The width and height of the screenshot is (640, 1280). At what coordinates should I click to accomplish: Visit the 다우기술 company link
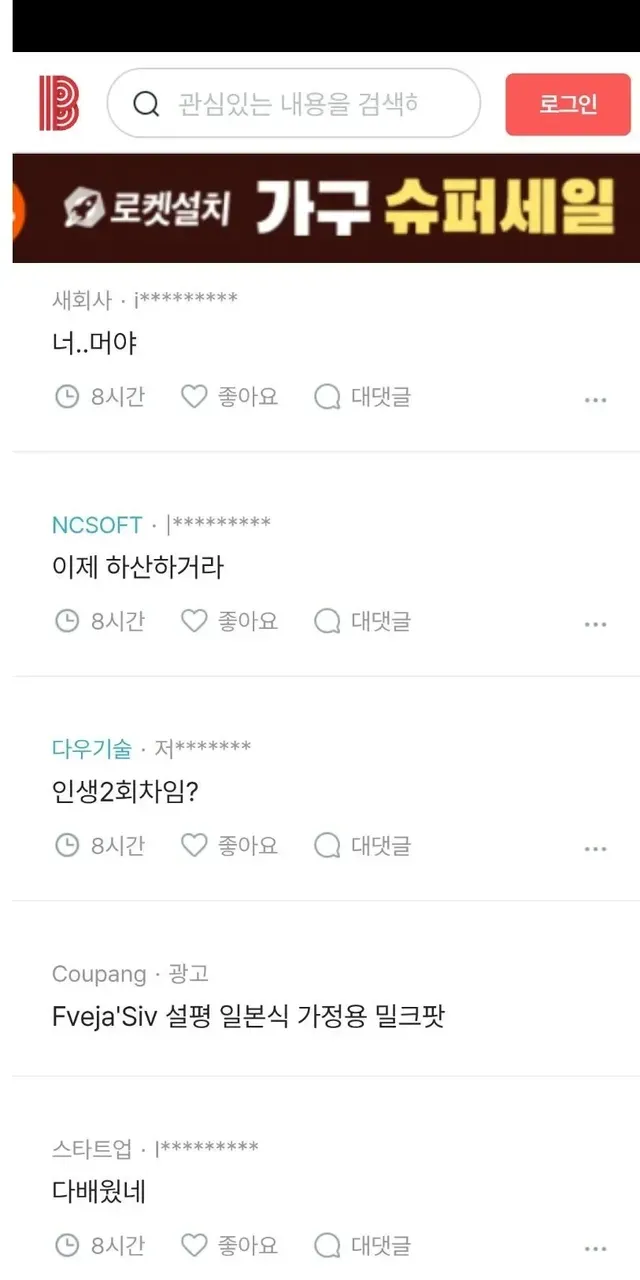click(91, 748)
